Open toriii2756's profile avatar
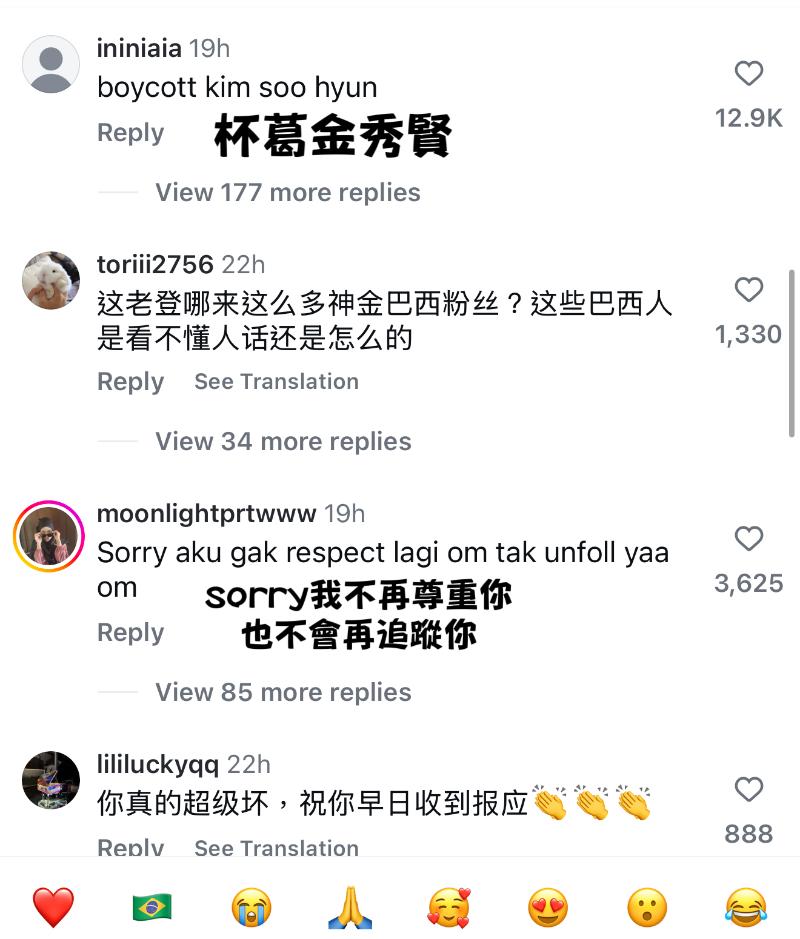The image size is (800, 939). coord(50,281)
